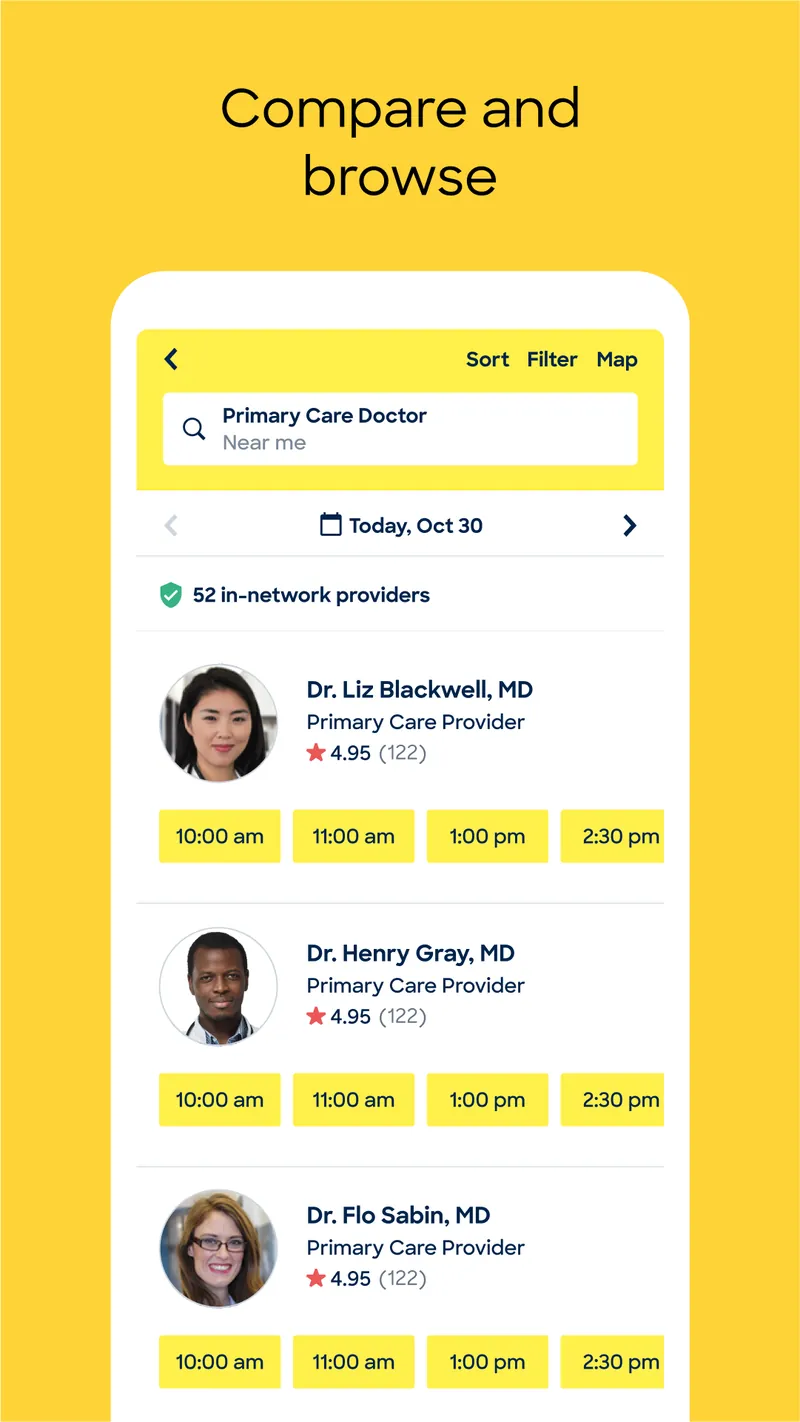This screenshot has width=800, height=1422.
Task: Go to the previous day with the left chevron
Action: (171, 525)
